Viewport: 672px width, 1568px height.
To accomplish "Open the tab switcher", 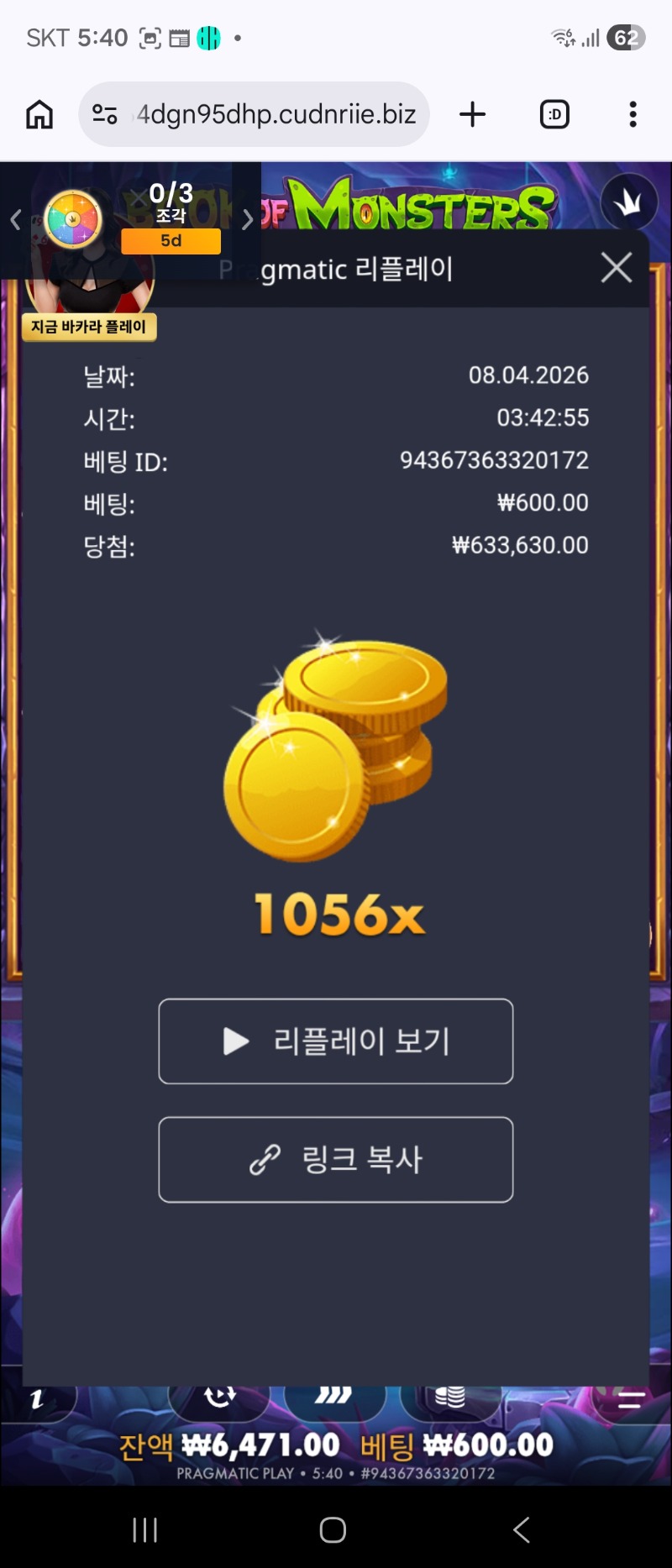I will click(x=554, y=114).
